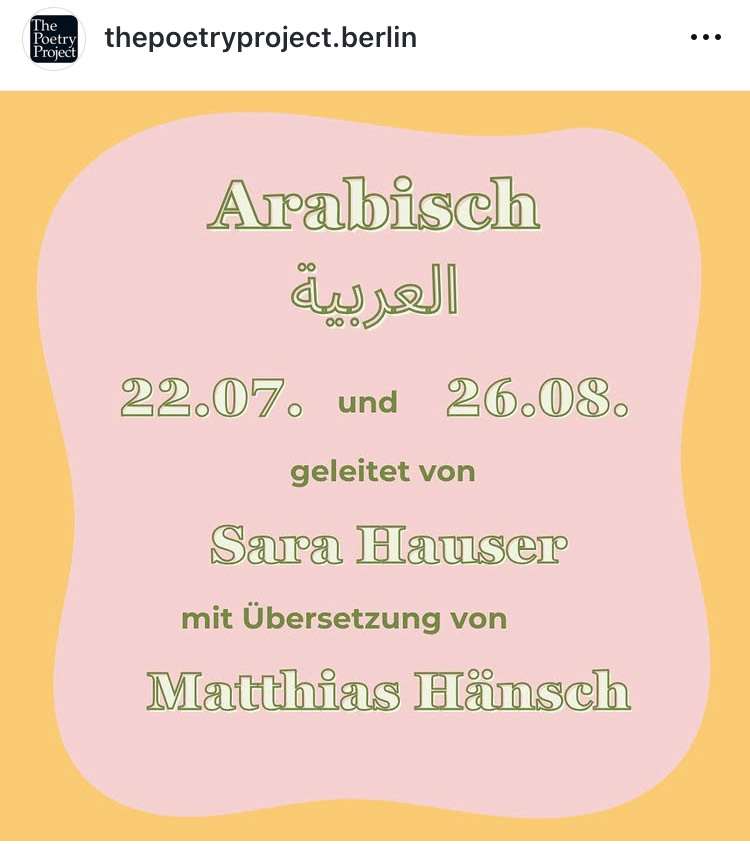Open The Poetry Project profile picture
The height and width of the screenshot is (844, 750).
click(x=53, y=39)
